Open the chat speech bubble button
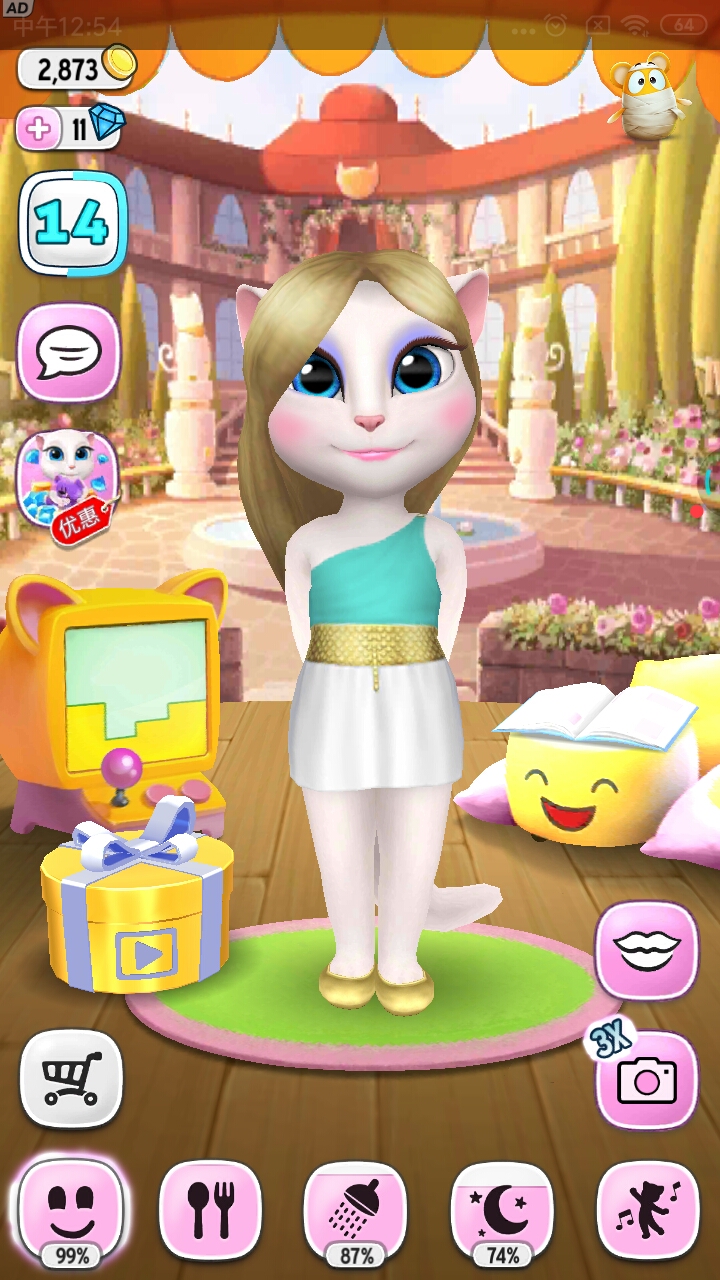720x1280 pixels. [x=69, y=352]
